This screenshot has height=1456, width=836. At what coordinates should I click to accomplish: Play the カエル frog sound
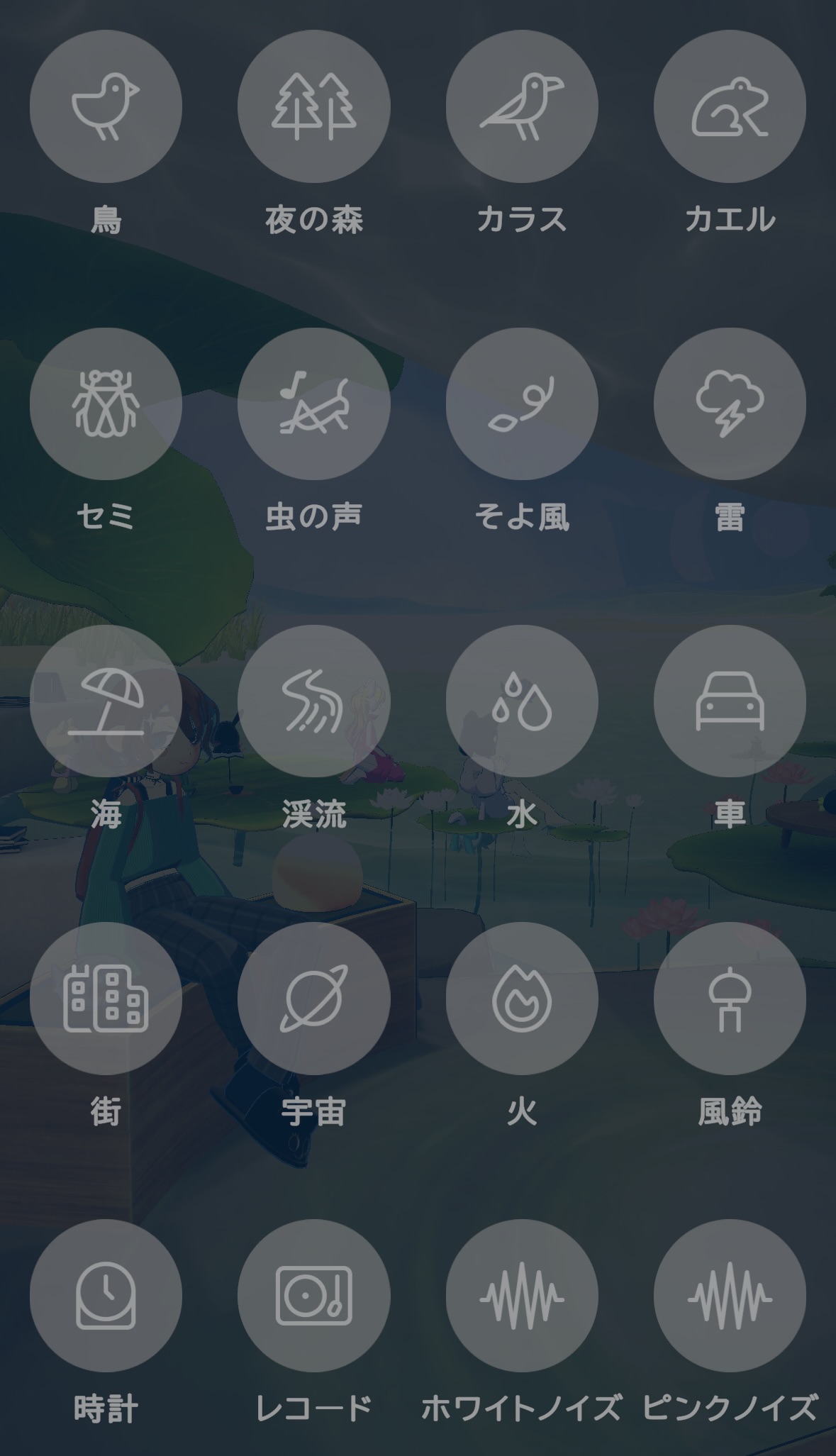pos(730,106)
